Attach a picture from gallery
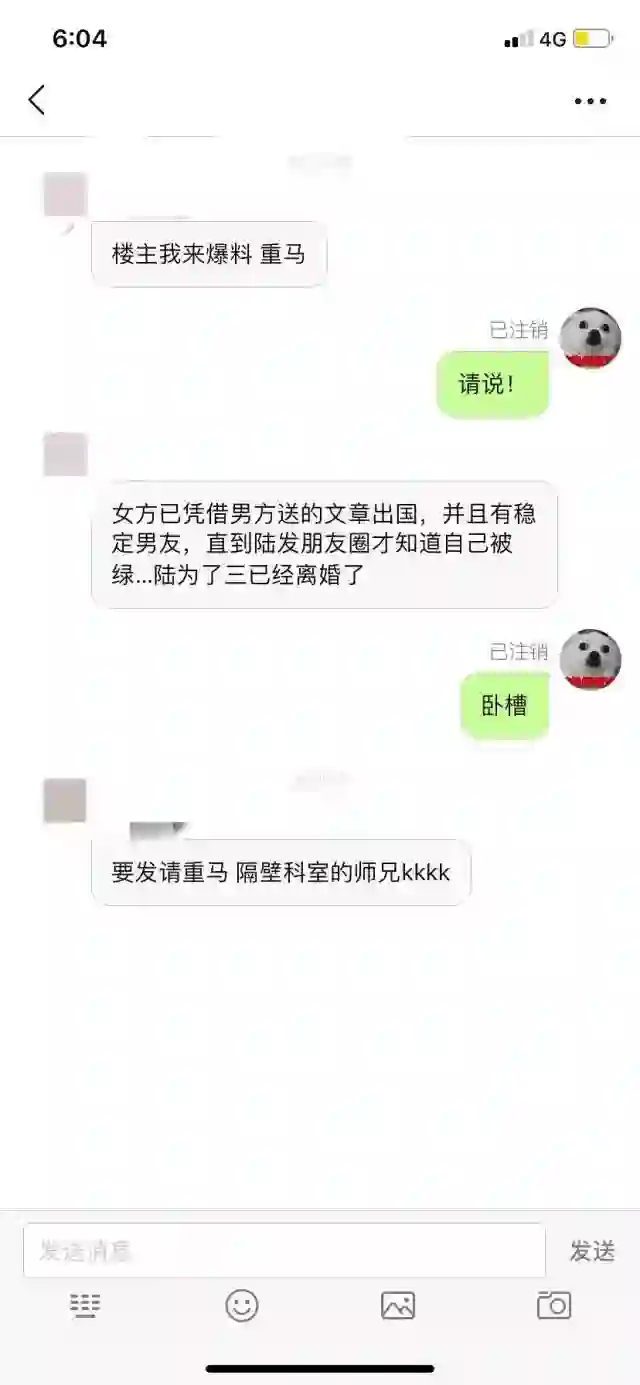The image size is (640, 1385). [x=397, y=1305]
